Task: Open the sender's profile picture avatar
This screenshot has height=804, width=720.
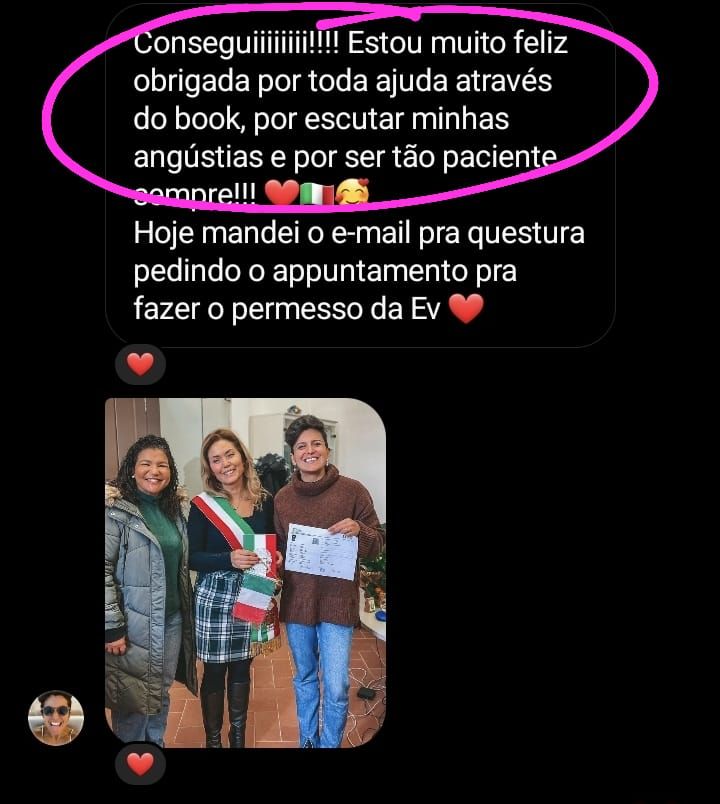Action: pyautogui.click(x=56, y=717)
